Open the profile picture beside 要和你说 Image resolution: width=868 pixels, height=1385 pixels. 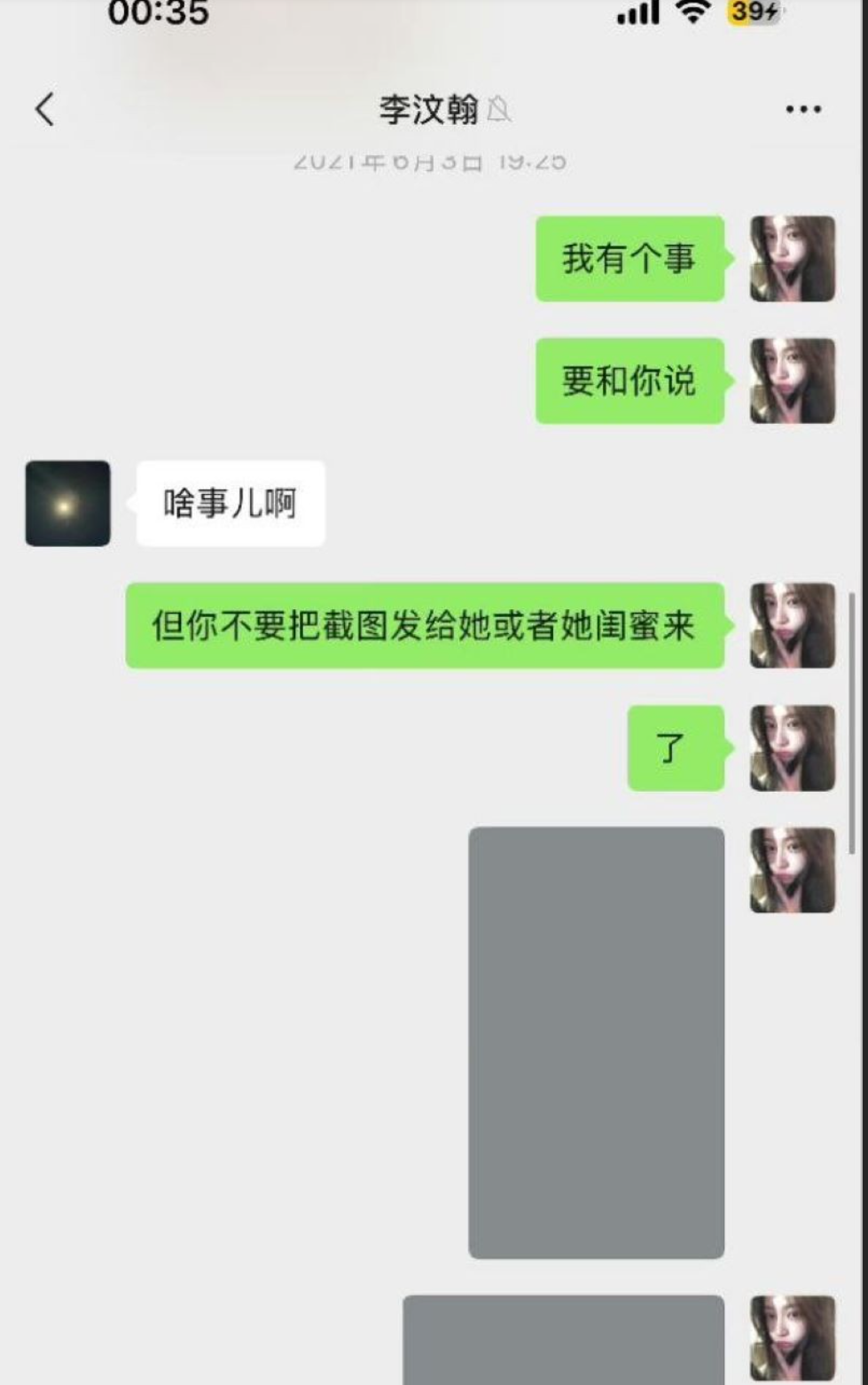[x=792, y=381]
